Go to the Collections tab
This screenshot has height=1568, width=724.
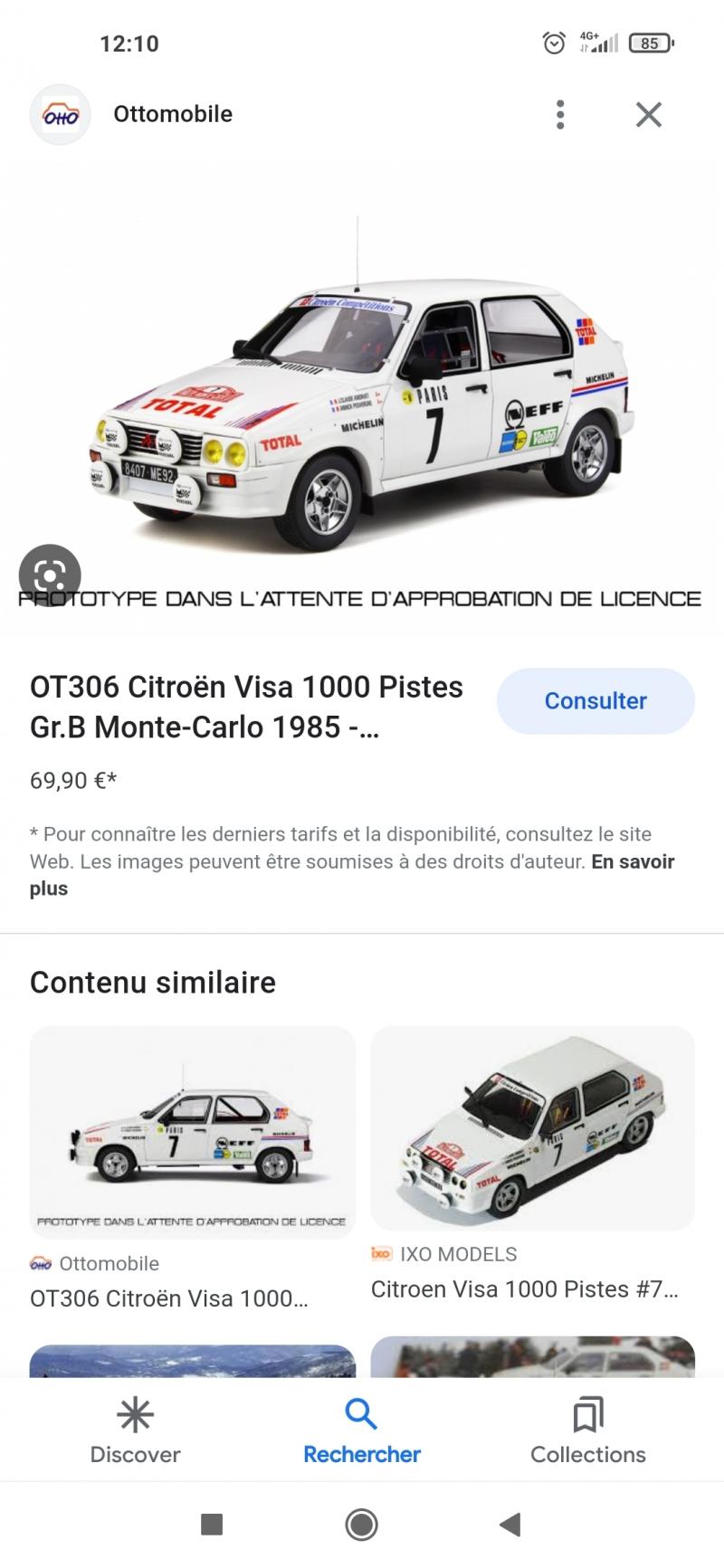[x=587, y=1430]
